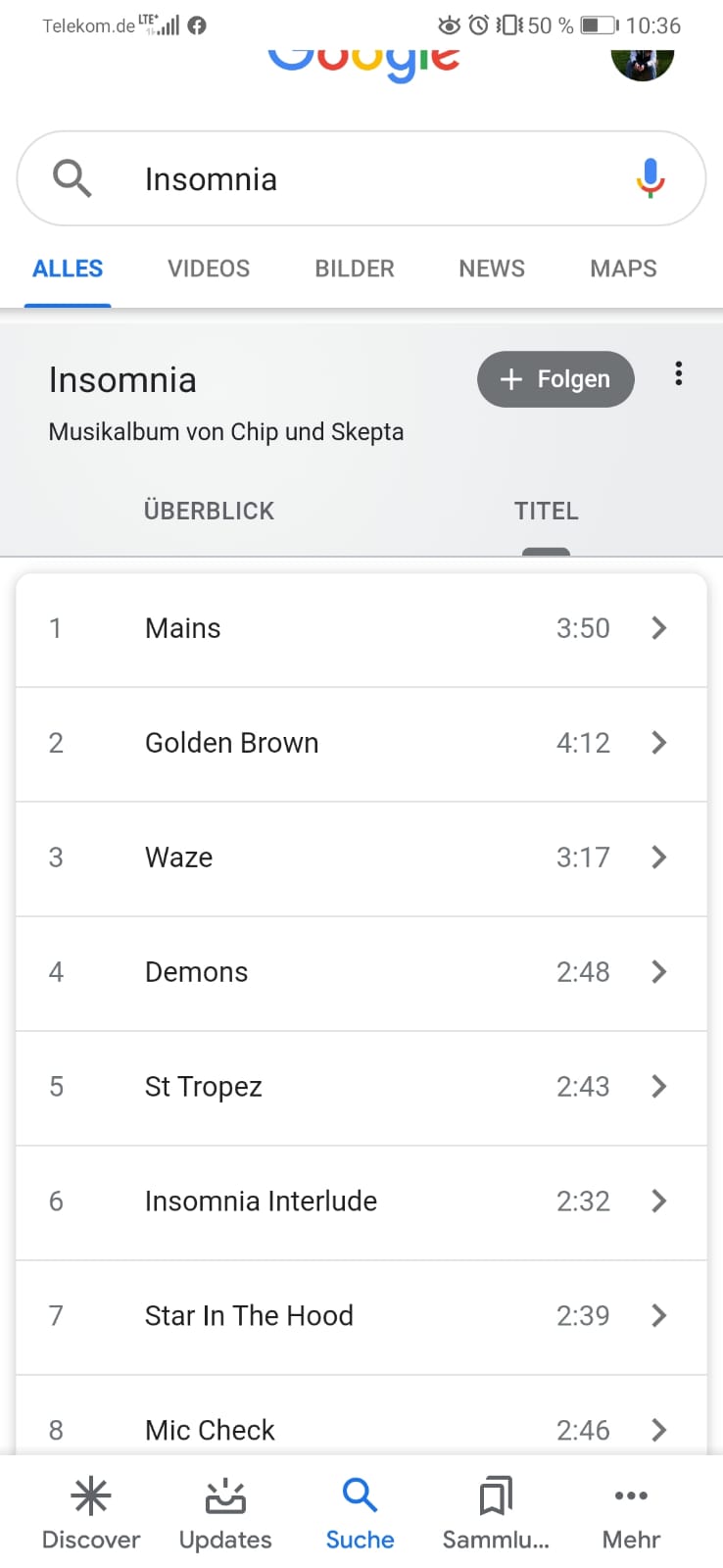
Task: View the track Demons
Action: 361,972
